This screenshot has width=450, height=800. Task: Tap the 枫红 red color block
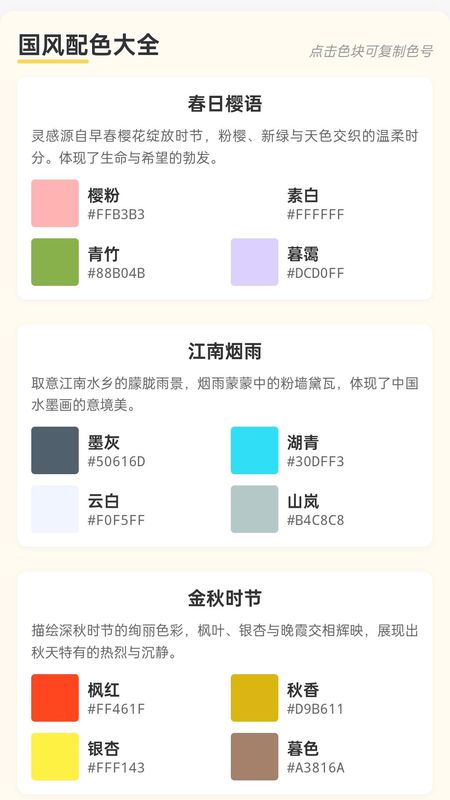55,698
